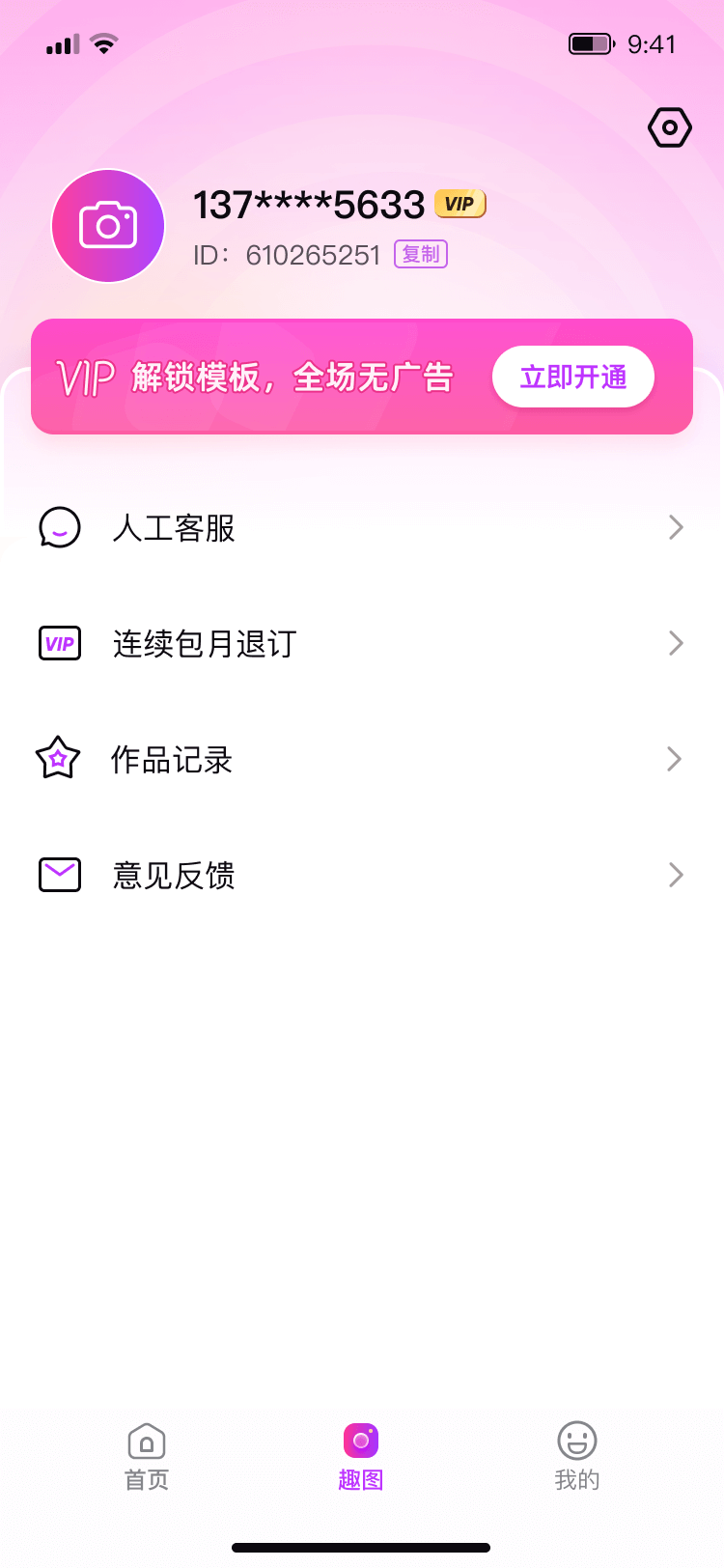Image resolution: width=724 pixels, height=1568 pixels.
Task: Open 连续包月退订 subscription cancellation
Action: coord(362,643)
